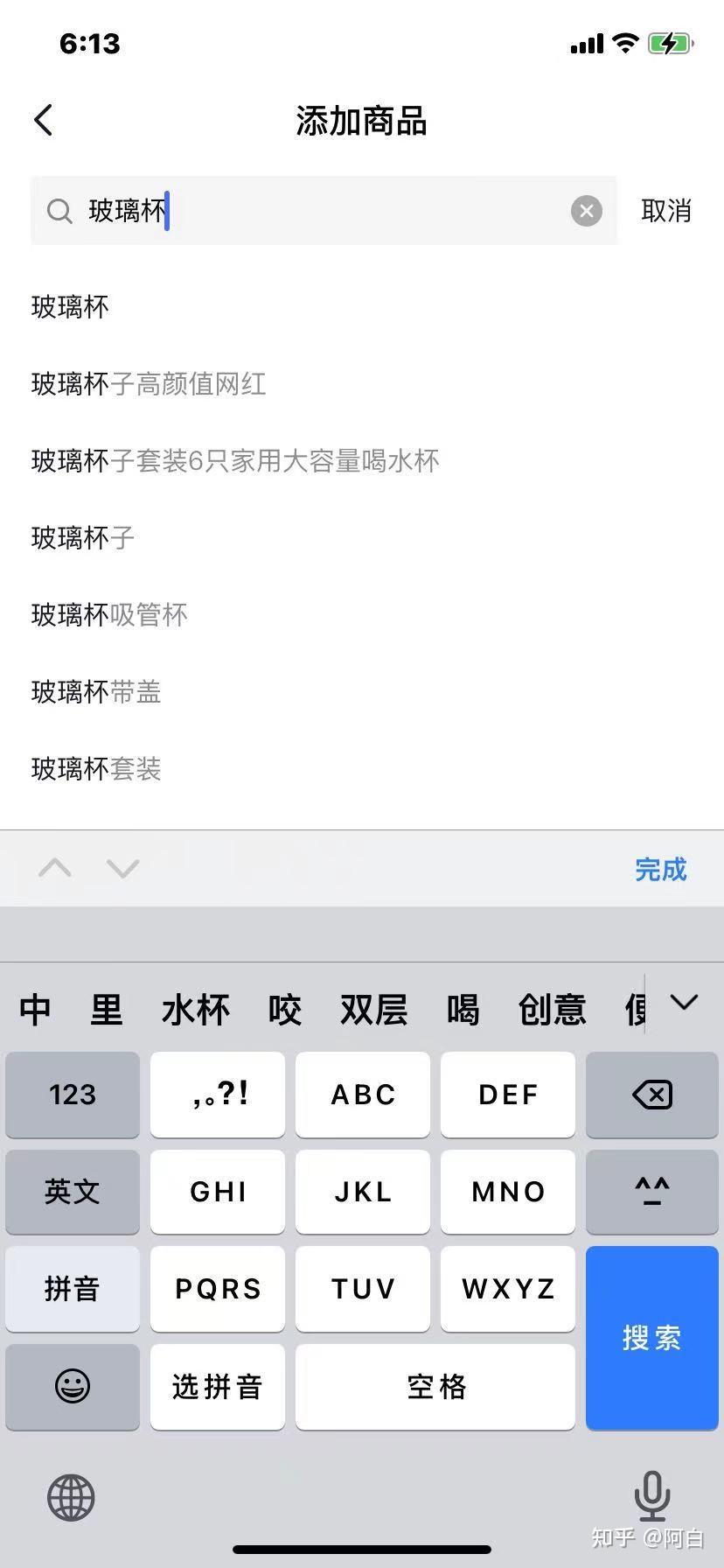Go back from 添加商品 page
Screen dimensions: 724x1568
click(x=44, y=121)
